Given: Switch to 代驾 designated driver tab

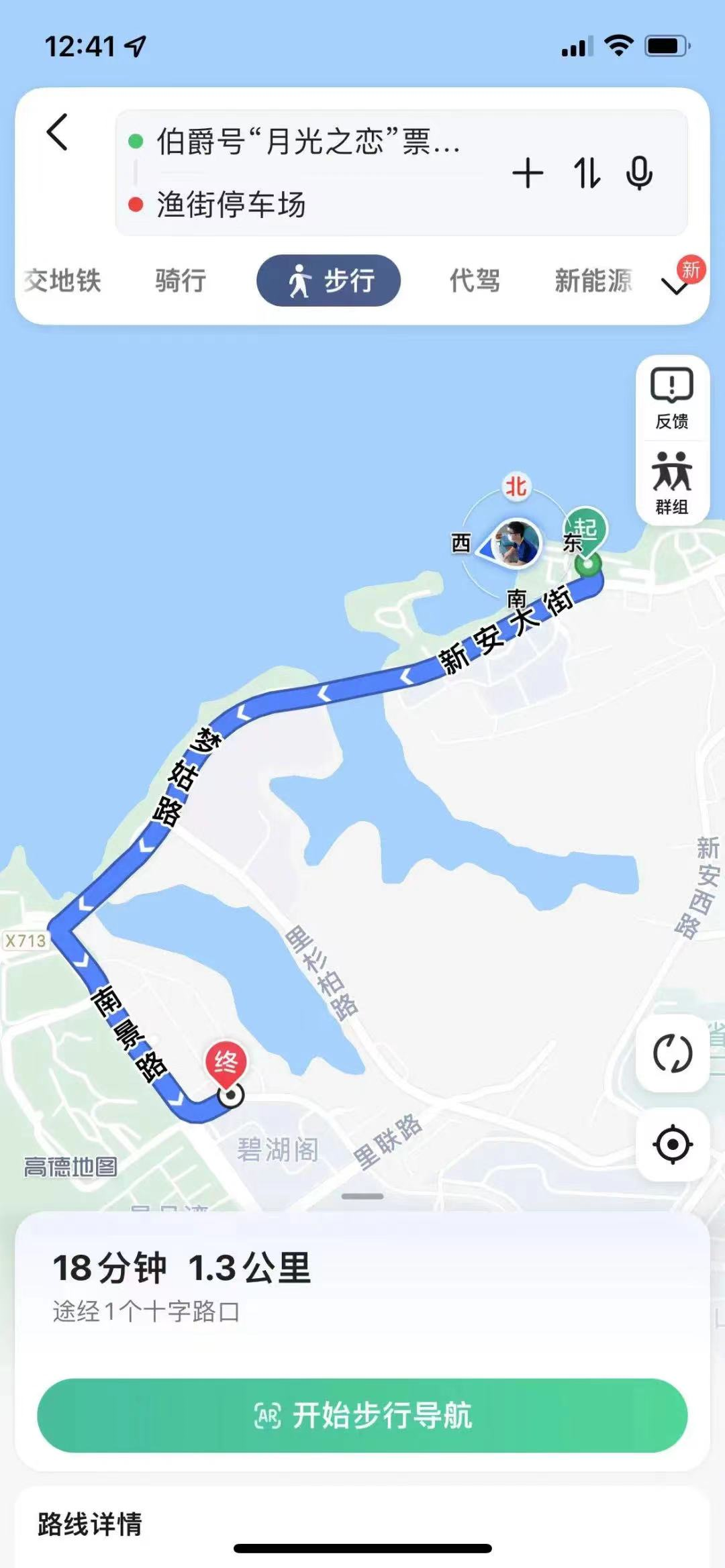Looking at the screenshot, I should click(x=475, y=280).
